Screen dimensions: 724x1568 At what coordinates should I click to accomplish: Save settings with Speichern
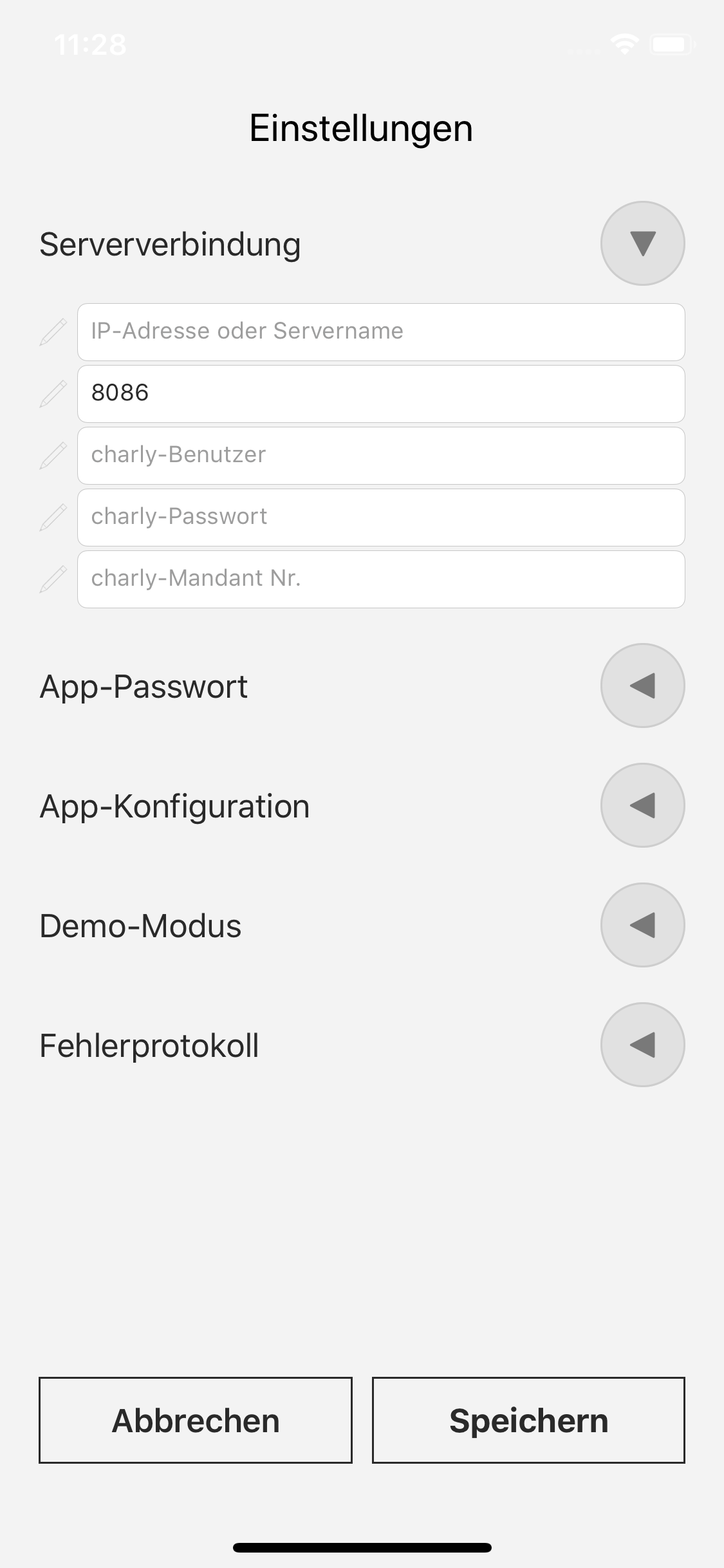click(x=528, y=1420)
